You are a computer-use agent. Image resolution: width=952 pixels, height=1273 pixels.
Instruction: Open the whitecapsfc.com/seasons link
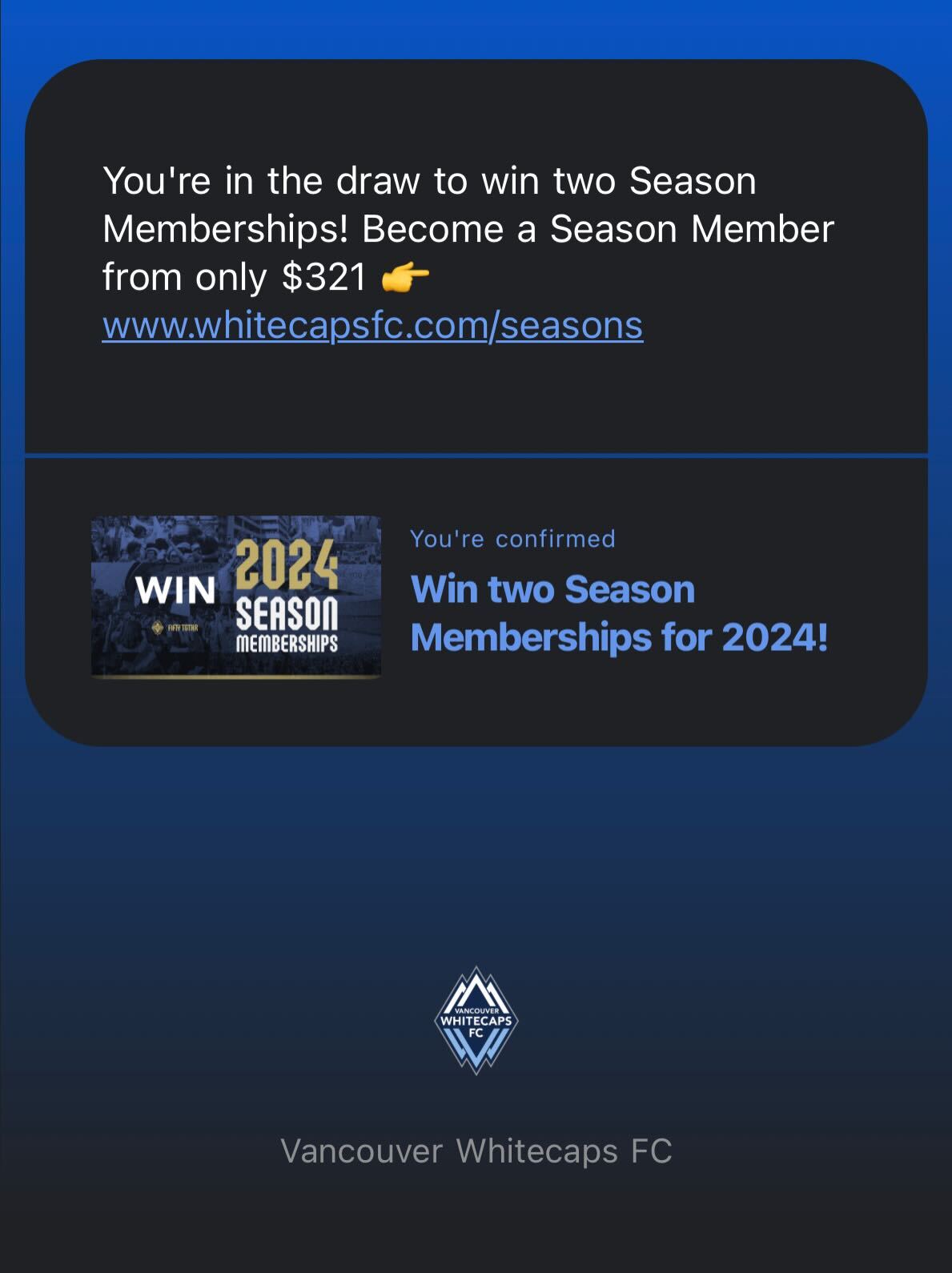[x=372, y=325]
